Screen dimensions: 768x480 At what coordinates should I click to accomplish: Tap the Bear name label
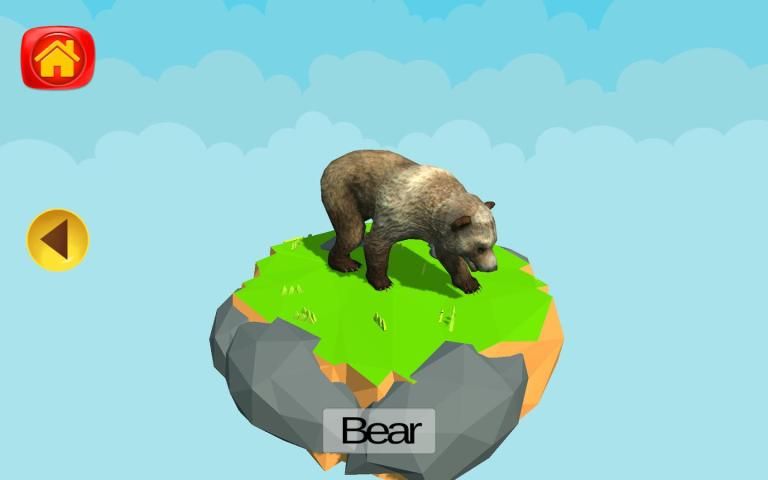pyautogui.click(x=379, y=431)
